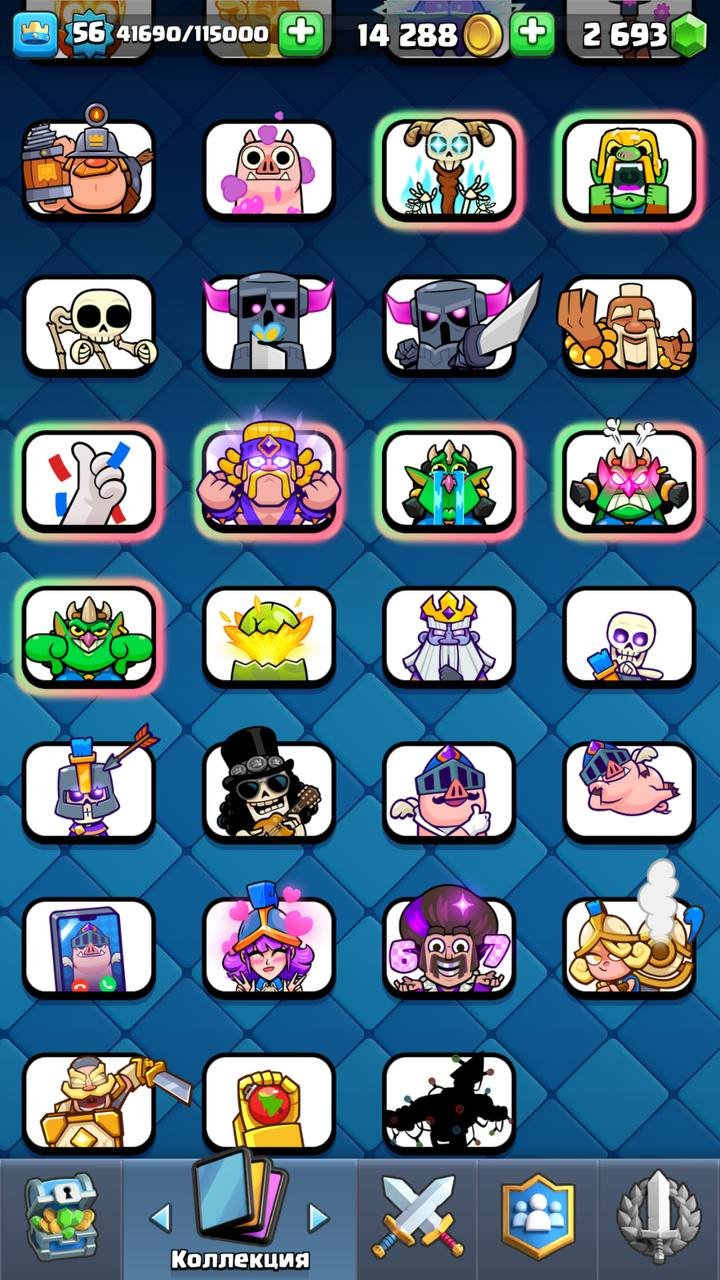Tap the left arrow beside Коллекция
This screenshot has height=1280, width=720.
(160, 1217)
